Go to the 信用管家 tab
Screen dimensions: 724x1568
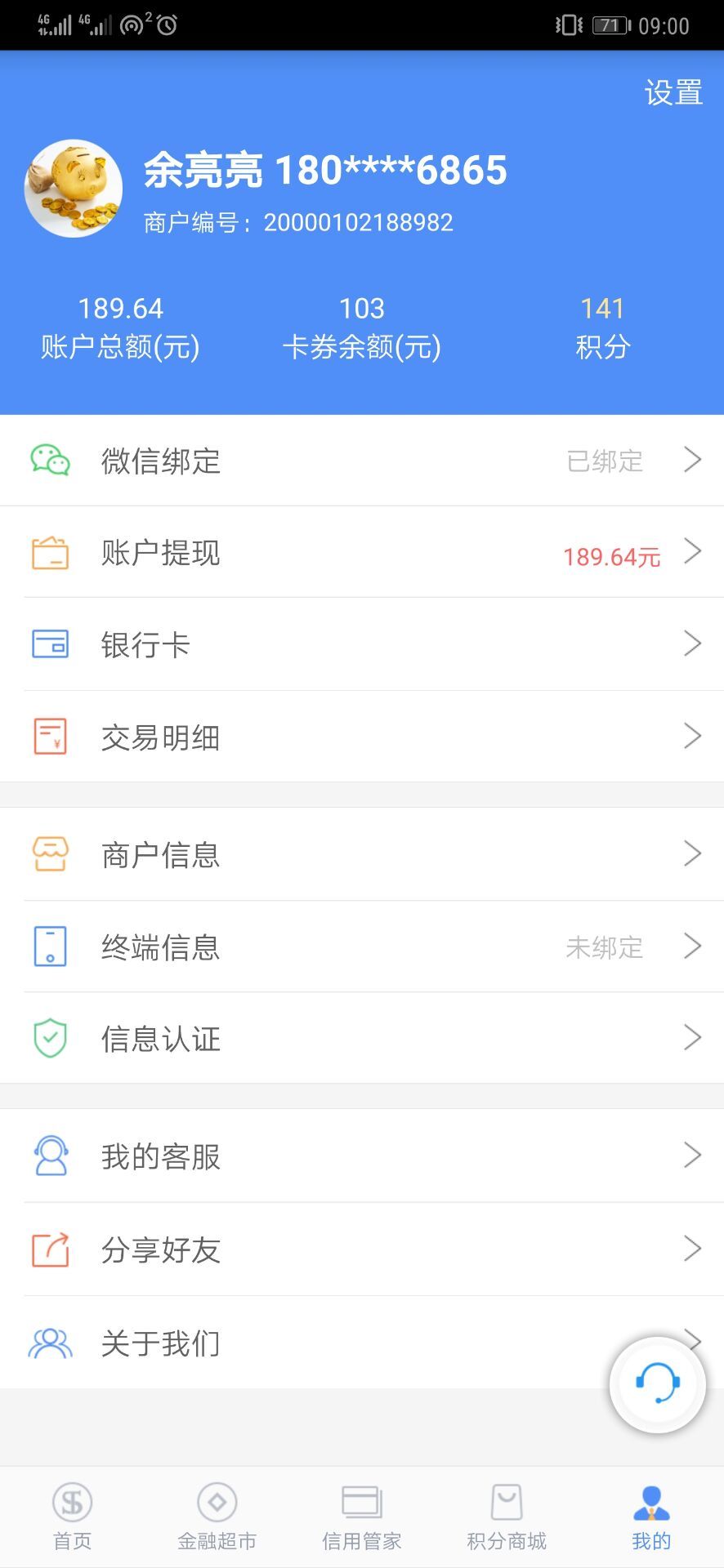[362, 1516]
